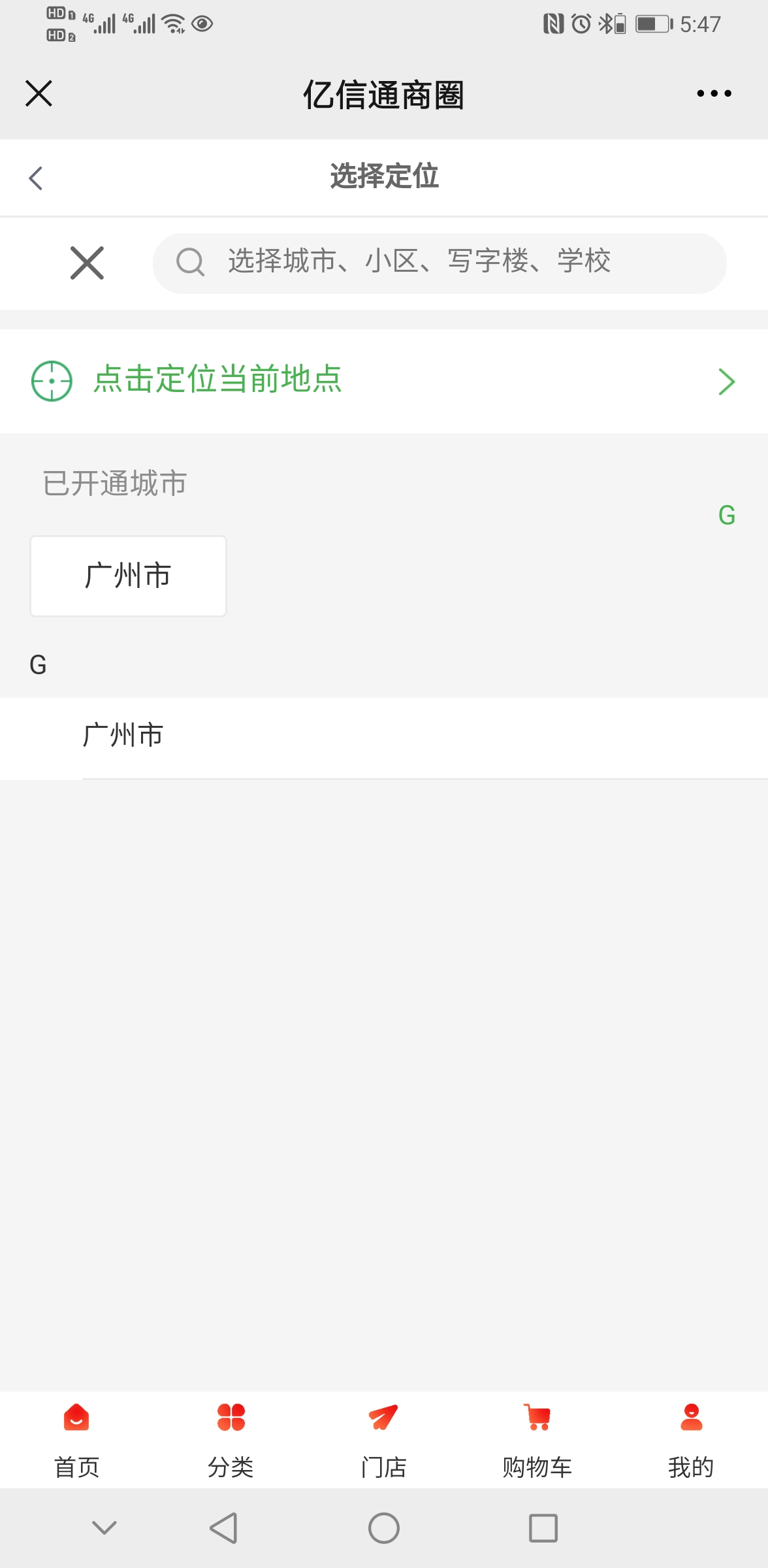Tap the system back button

click(224, 1528)
